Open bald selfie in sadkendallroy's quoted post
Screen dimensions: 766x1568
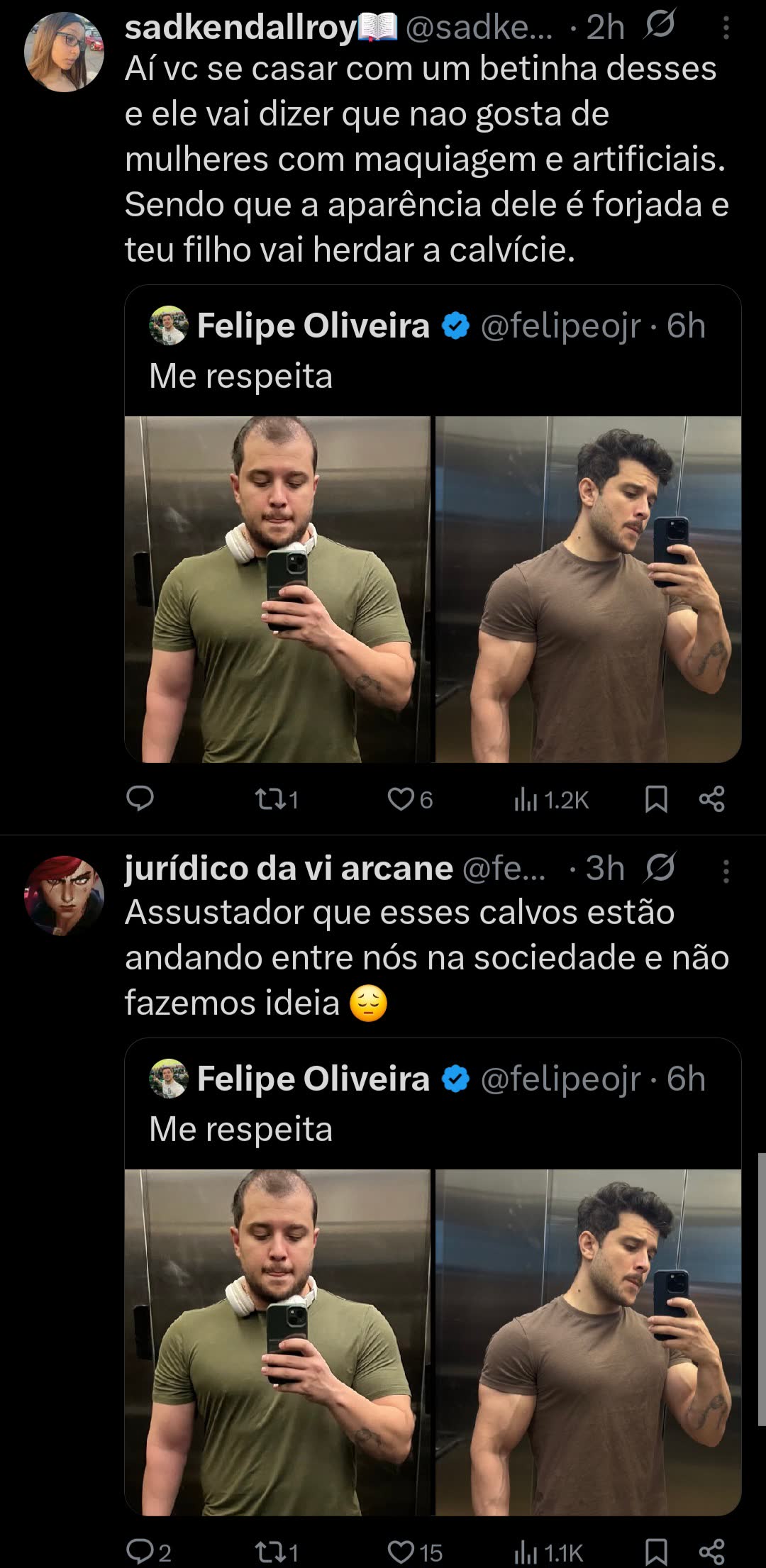coord(277,589)
